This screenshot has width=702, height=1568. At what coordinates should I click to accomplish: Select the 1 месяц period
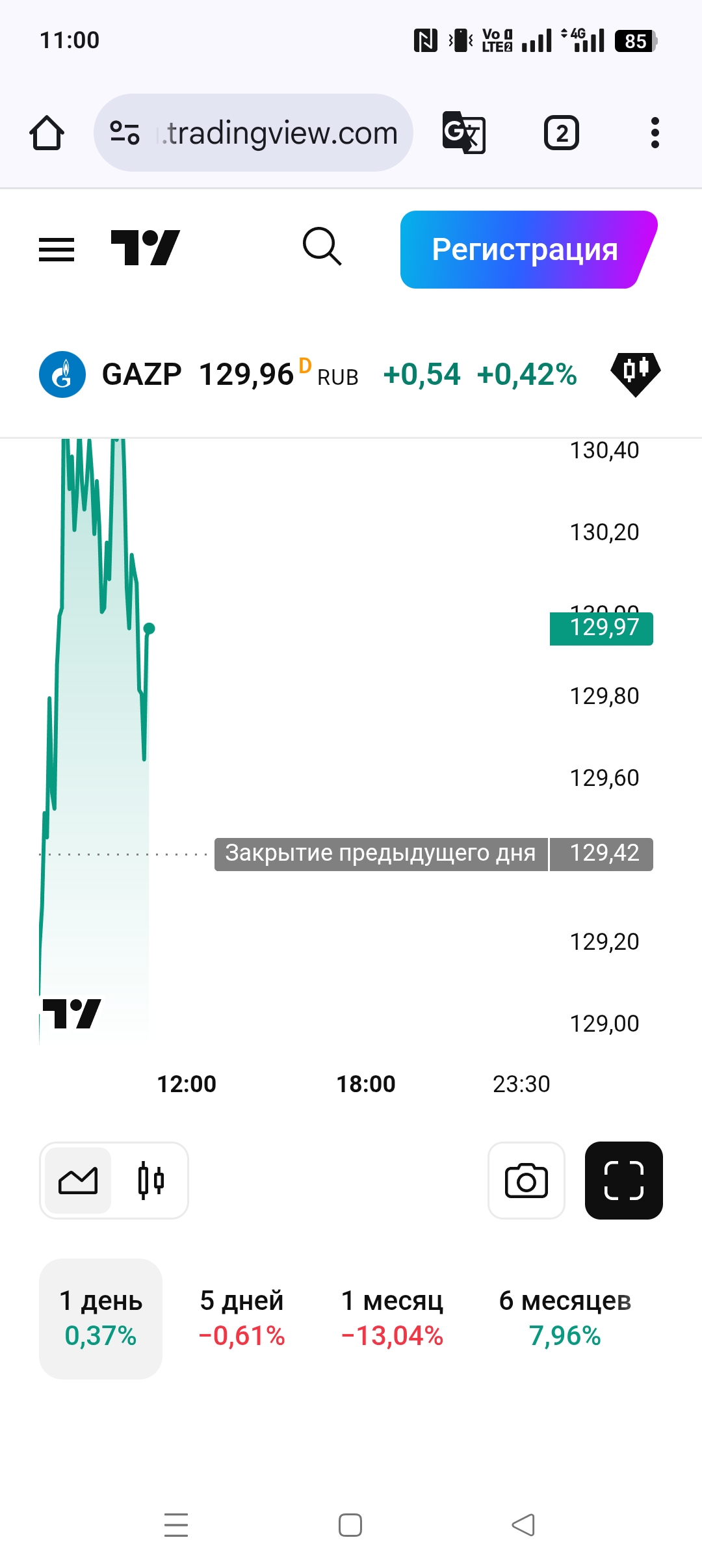coord(392,1318)
